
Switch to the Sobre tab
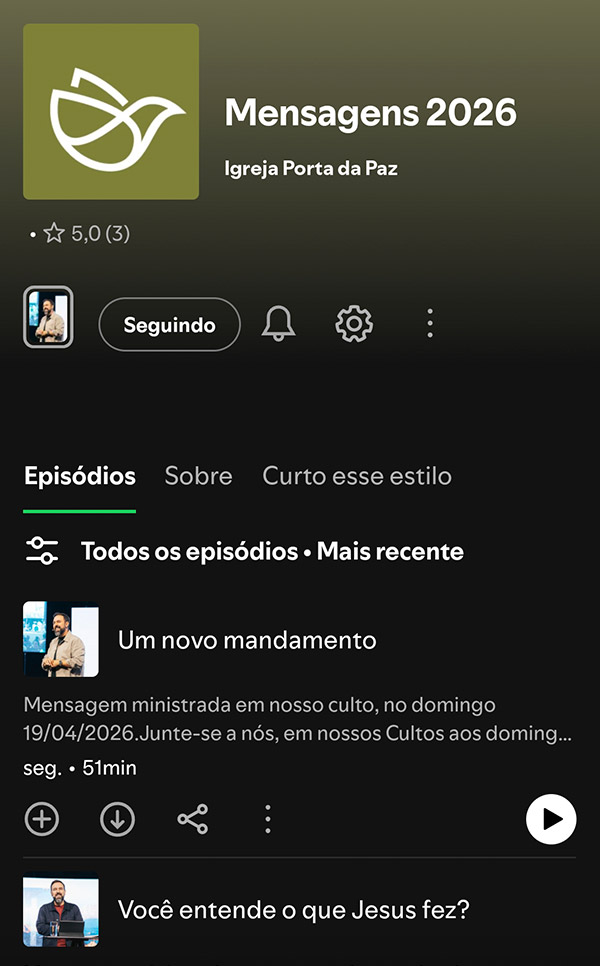click(198, 476)
